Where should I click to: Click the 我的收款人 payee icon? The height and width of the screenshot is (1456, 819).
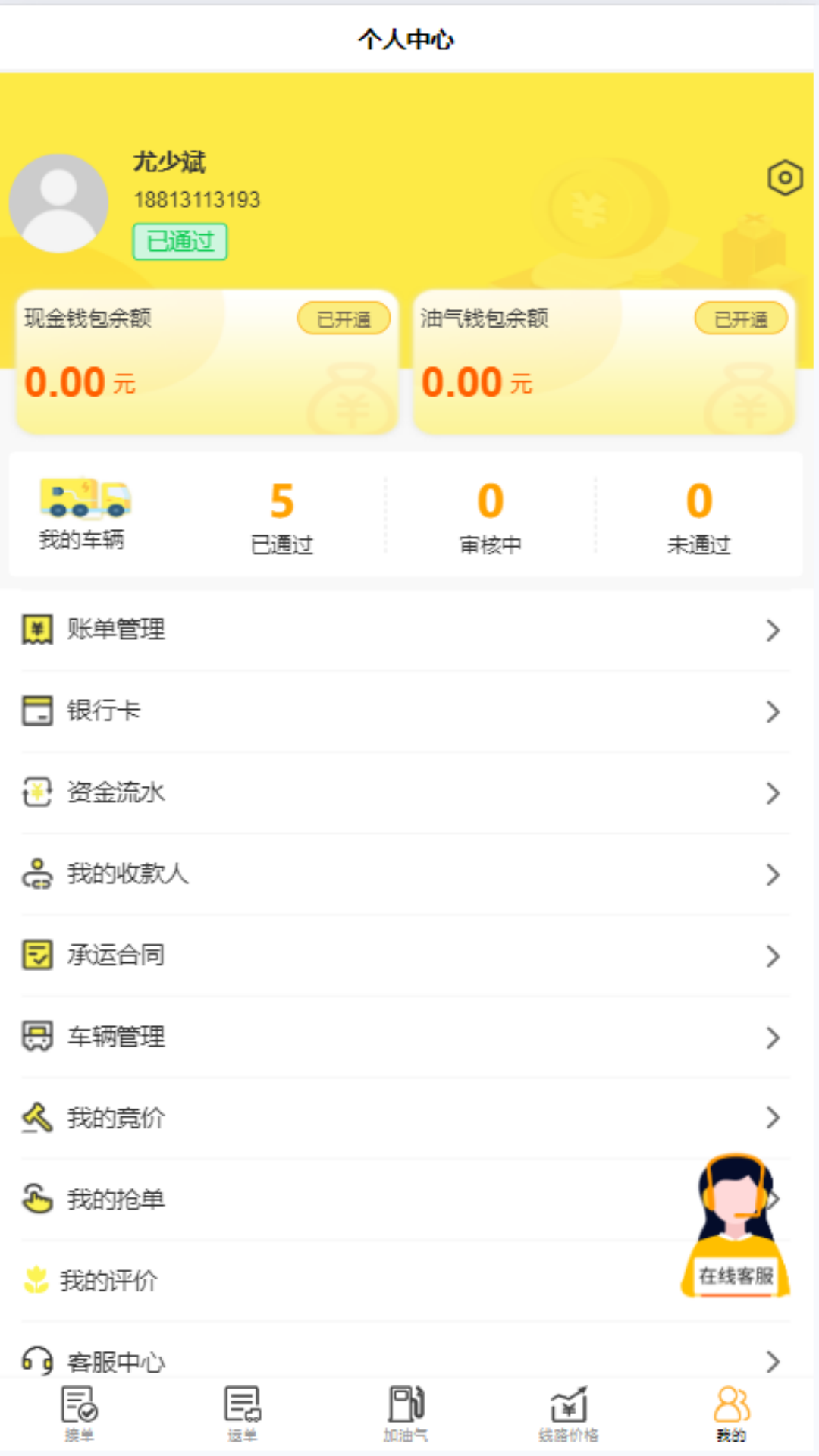(36, 874)
